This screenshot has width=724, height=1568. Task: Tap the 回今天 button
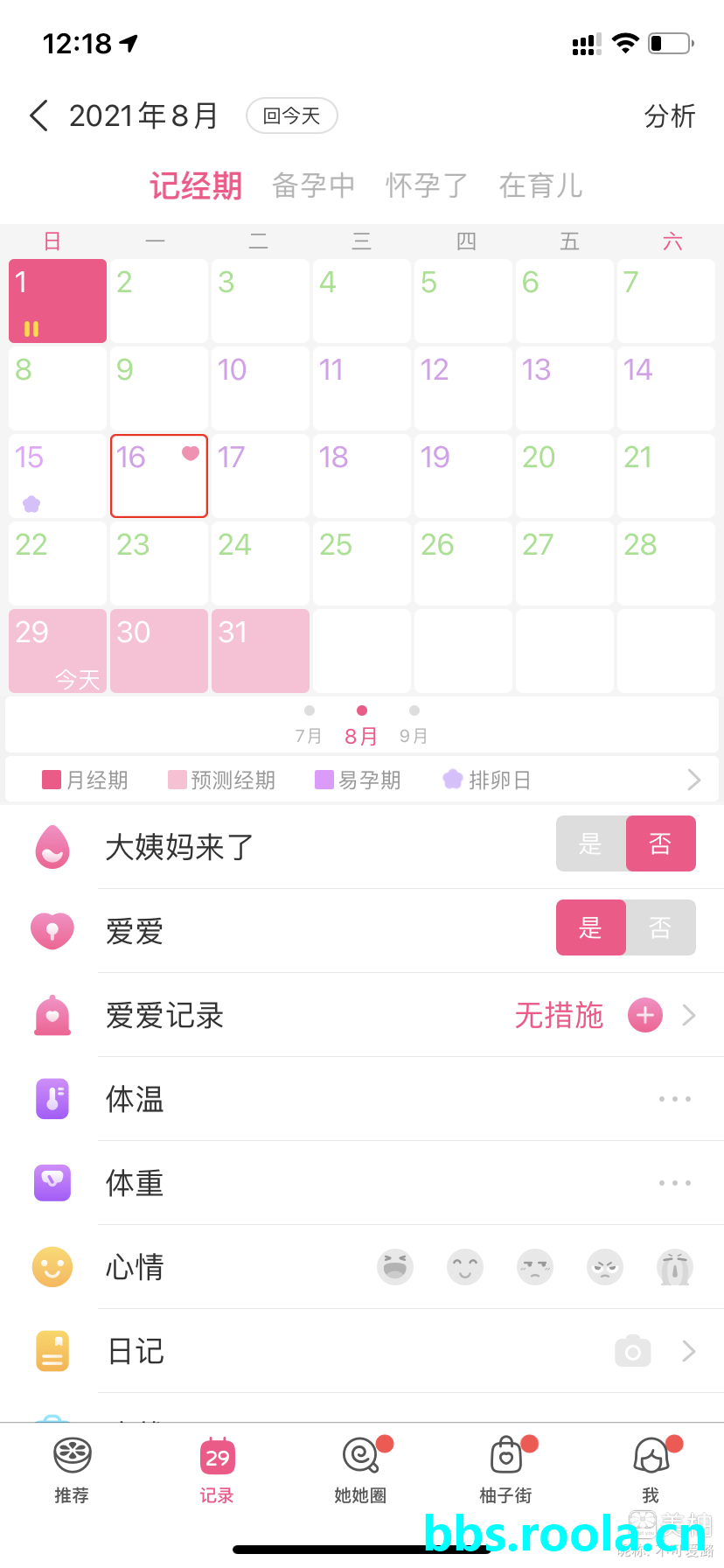(x=292, y=115)
